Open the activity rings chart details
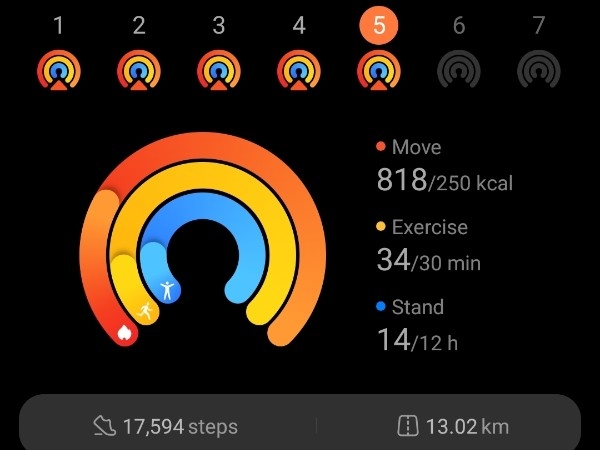Viewport: 600px width, 450px height. [x=205, y=245]
